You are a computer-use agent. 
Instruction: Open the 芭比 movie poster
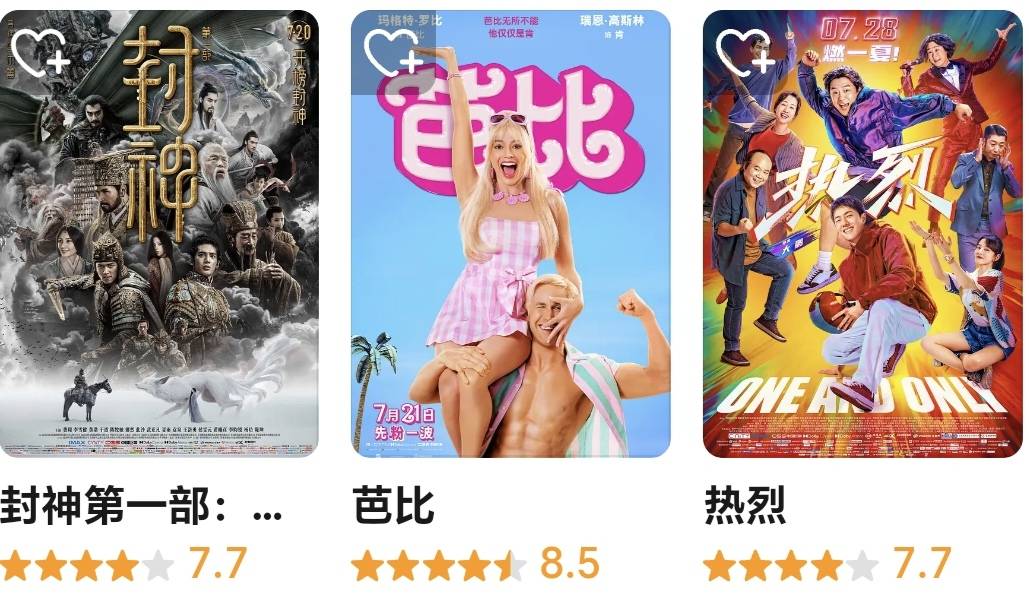point(511,260)
